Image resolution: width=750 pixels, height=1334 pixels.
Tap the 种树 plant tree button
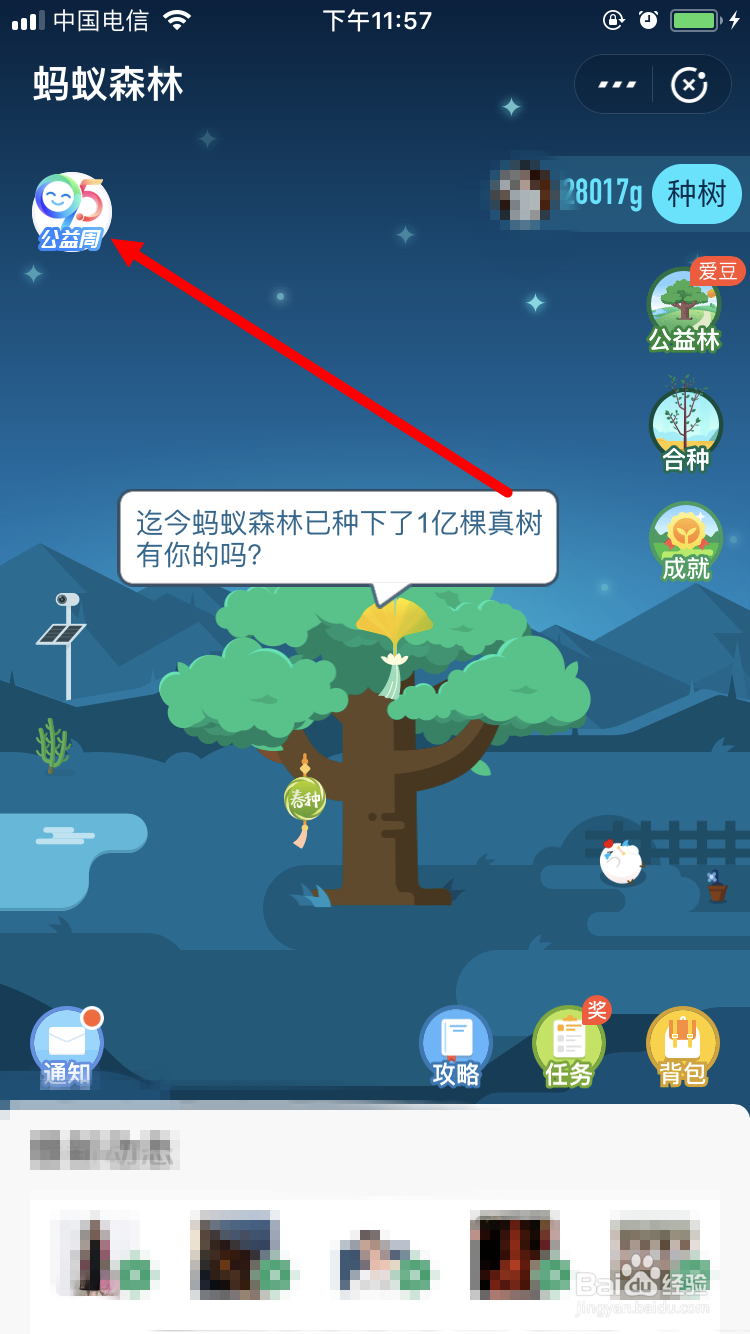pos(696,193)
